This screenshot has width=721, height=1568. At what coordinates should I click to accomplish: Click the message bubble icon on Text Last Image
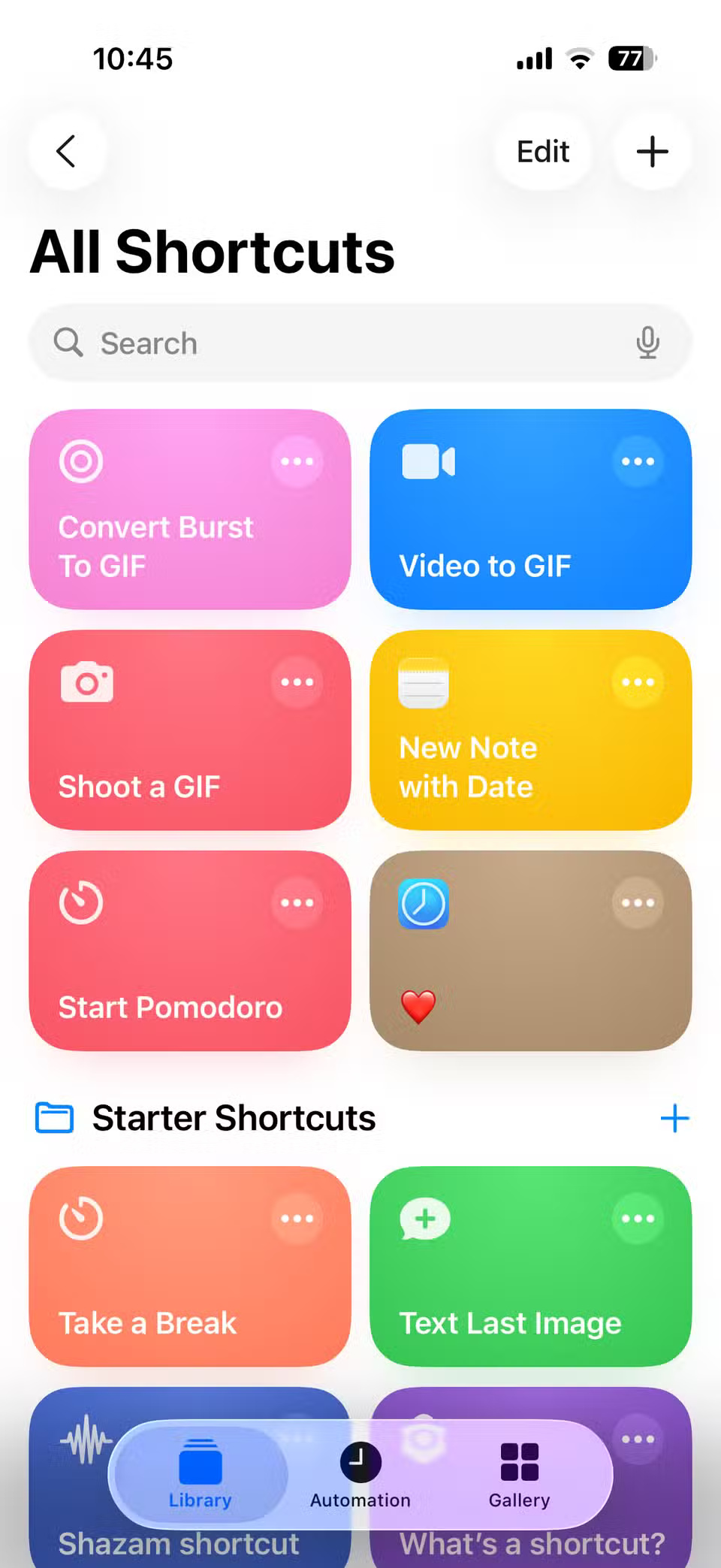coord(423,1218)
